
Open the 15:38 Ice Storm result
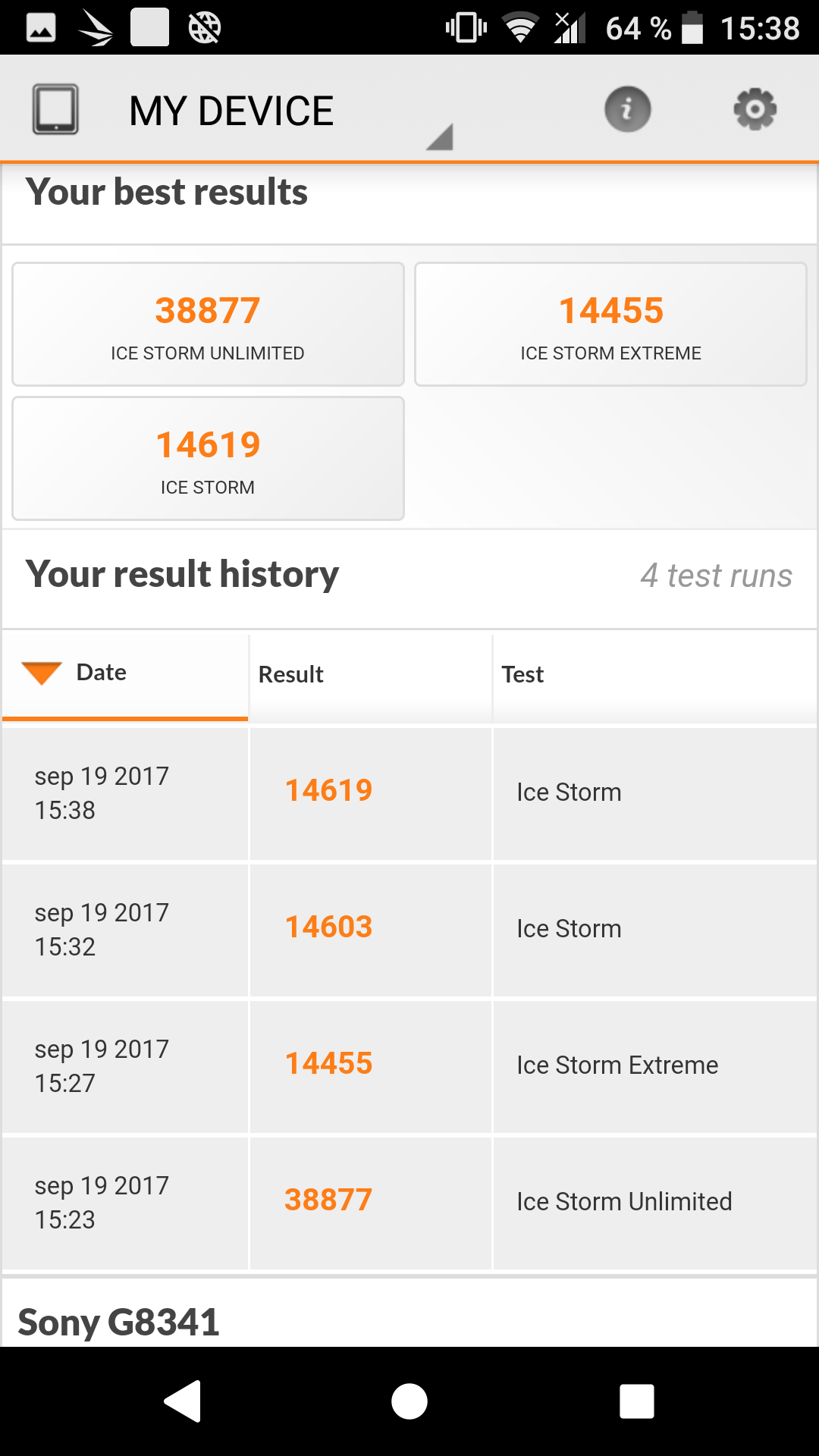point(409,793)
